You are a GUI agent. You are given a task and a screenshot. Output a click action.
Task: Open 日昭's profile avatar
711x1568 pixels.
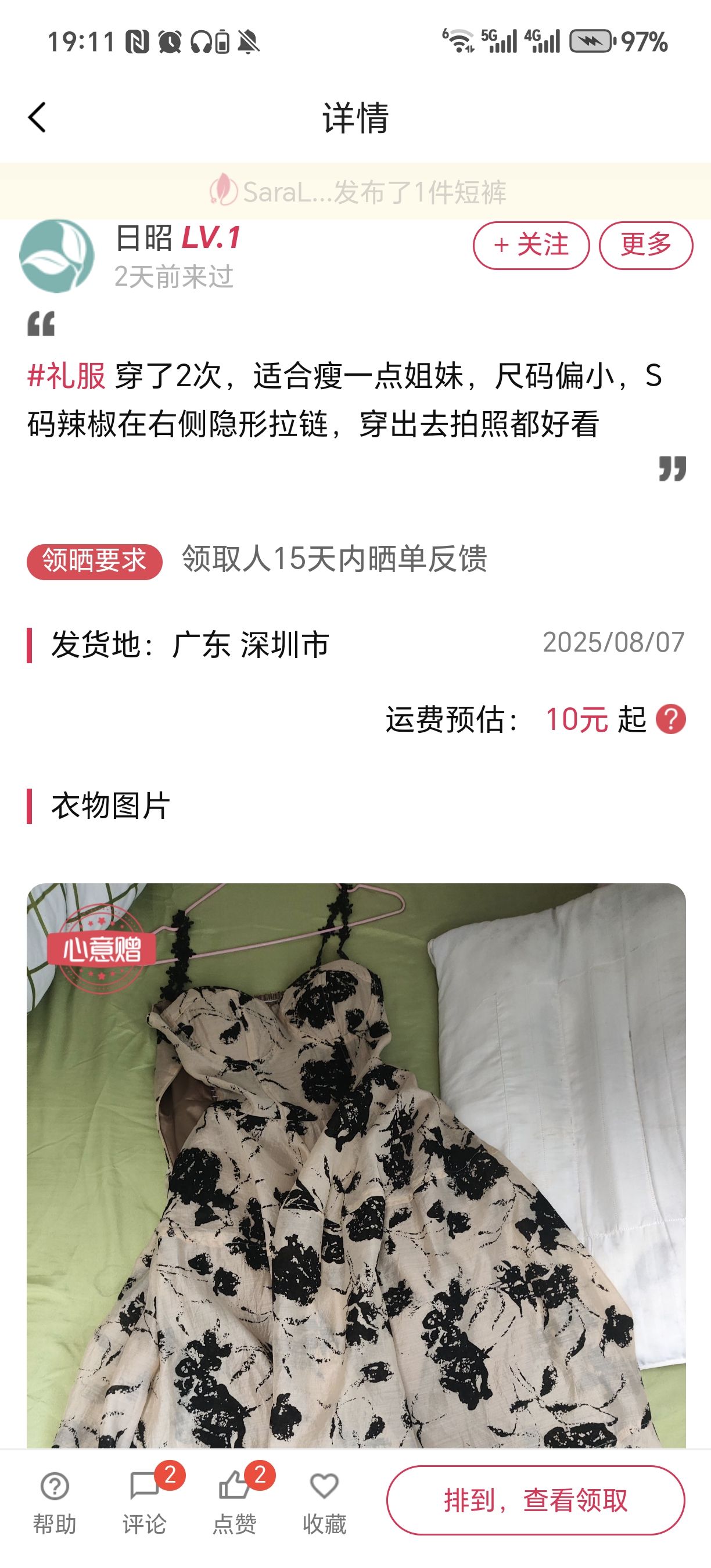click(x=56, y=256)
